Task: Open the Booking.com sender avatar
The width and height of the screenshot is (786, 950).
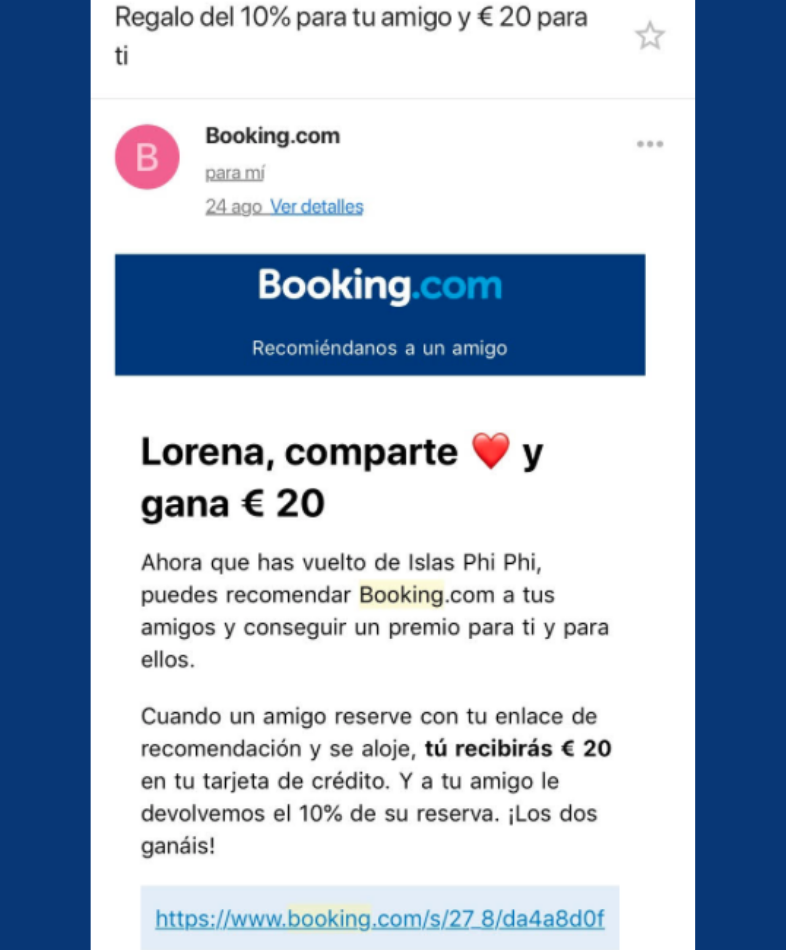Action: coord(147,157)
